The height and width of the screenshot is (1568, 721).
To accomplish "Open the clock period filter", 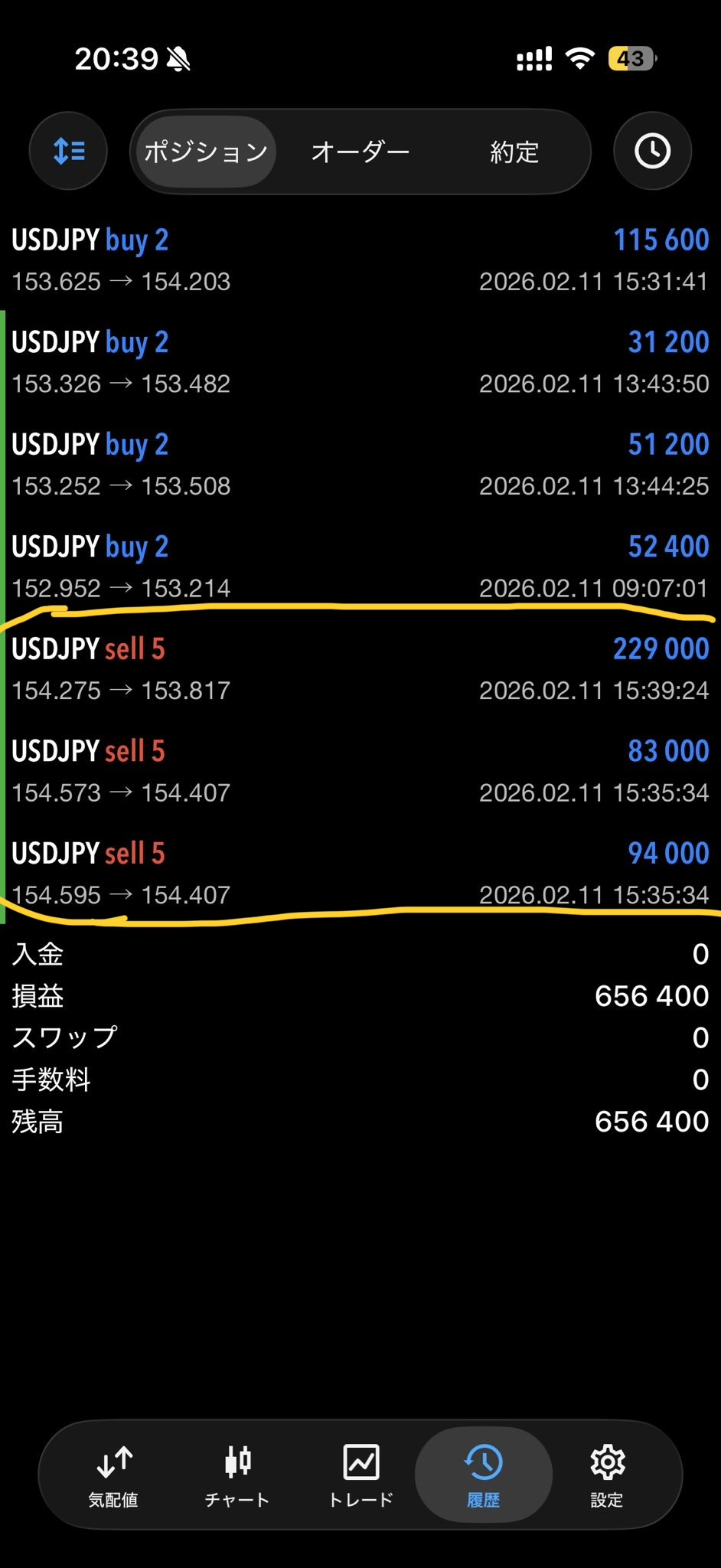I will [x=652, y=151].
